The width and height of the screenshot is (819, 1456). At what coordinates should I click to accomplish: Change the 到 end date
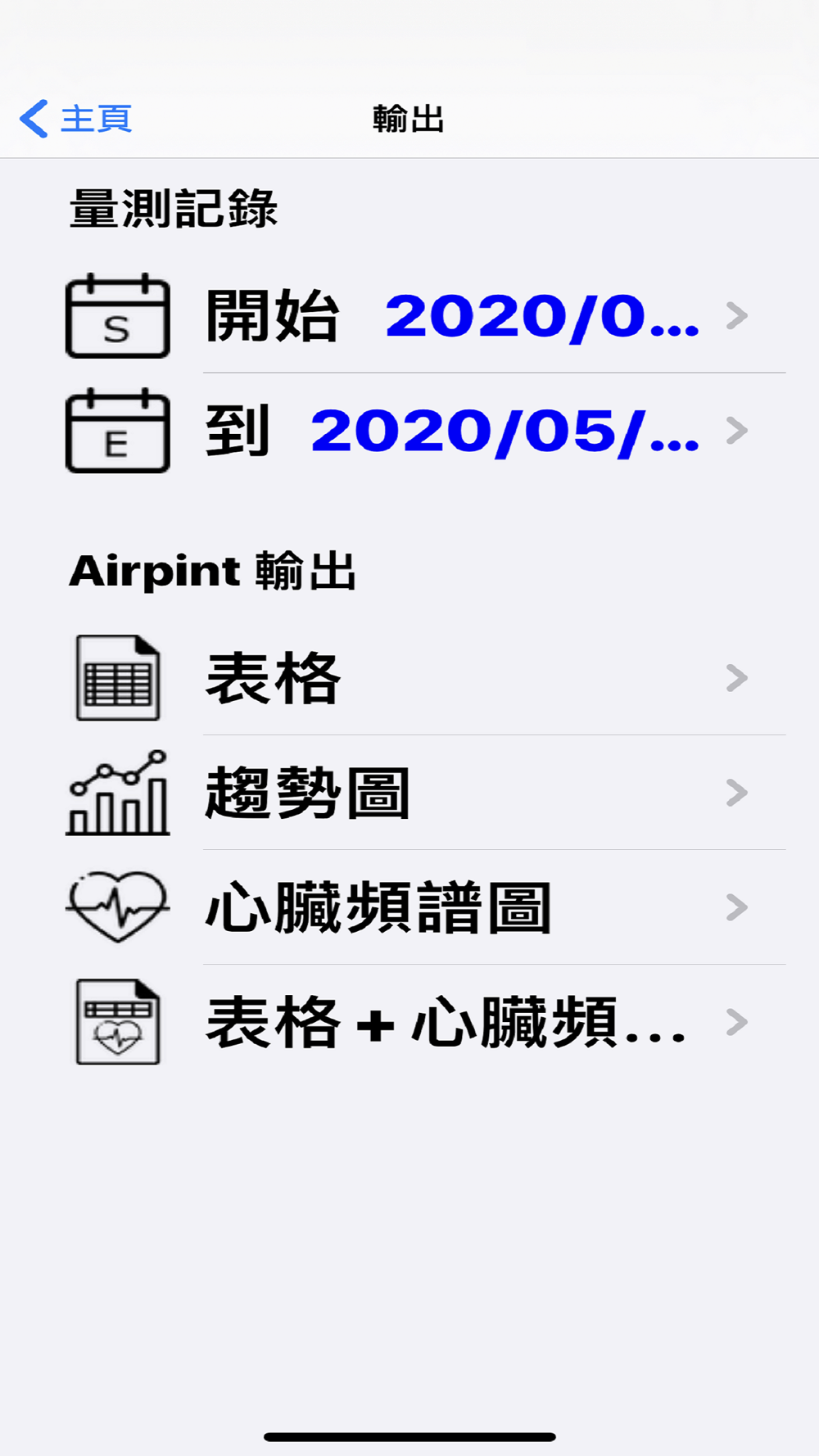point(426,431)
